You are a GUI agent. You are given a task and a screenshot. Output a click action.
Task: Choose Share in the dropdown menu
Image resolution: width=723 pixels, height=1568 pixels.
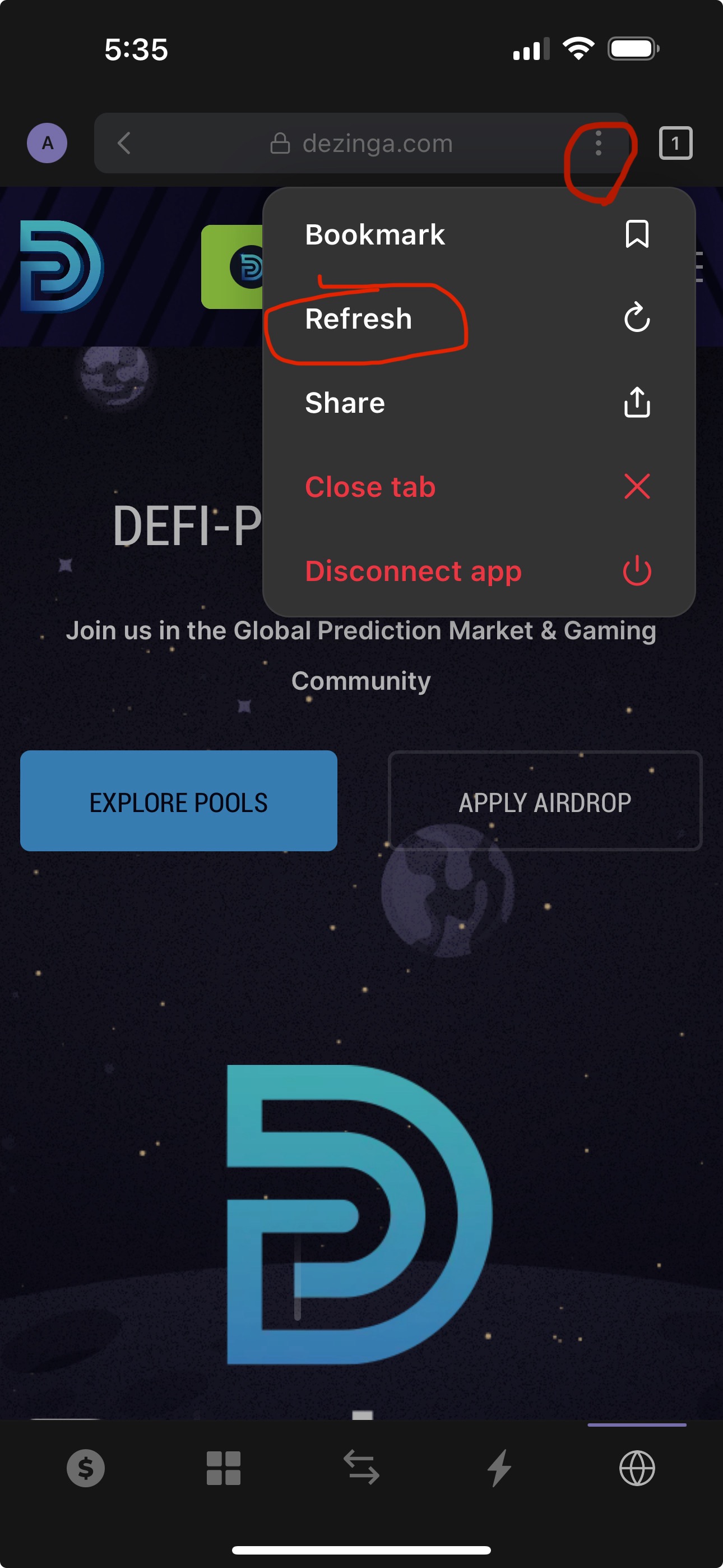click(478, 402)
